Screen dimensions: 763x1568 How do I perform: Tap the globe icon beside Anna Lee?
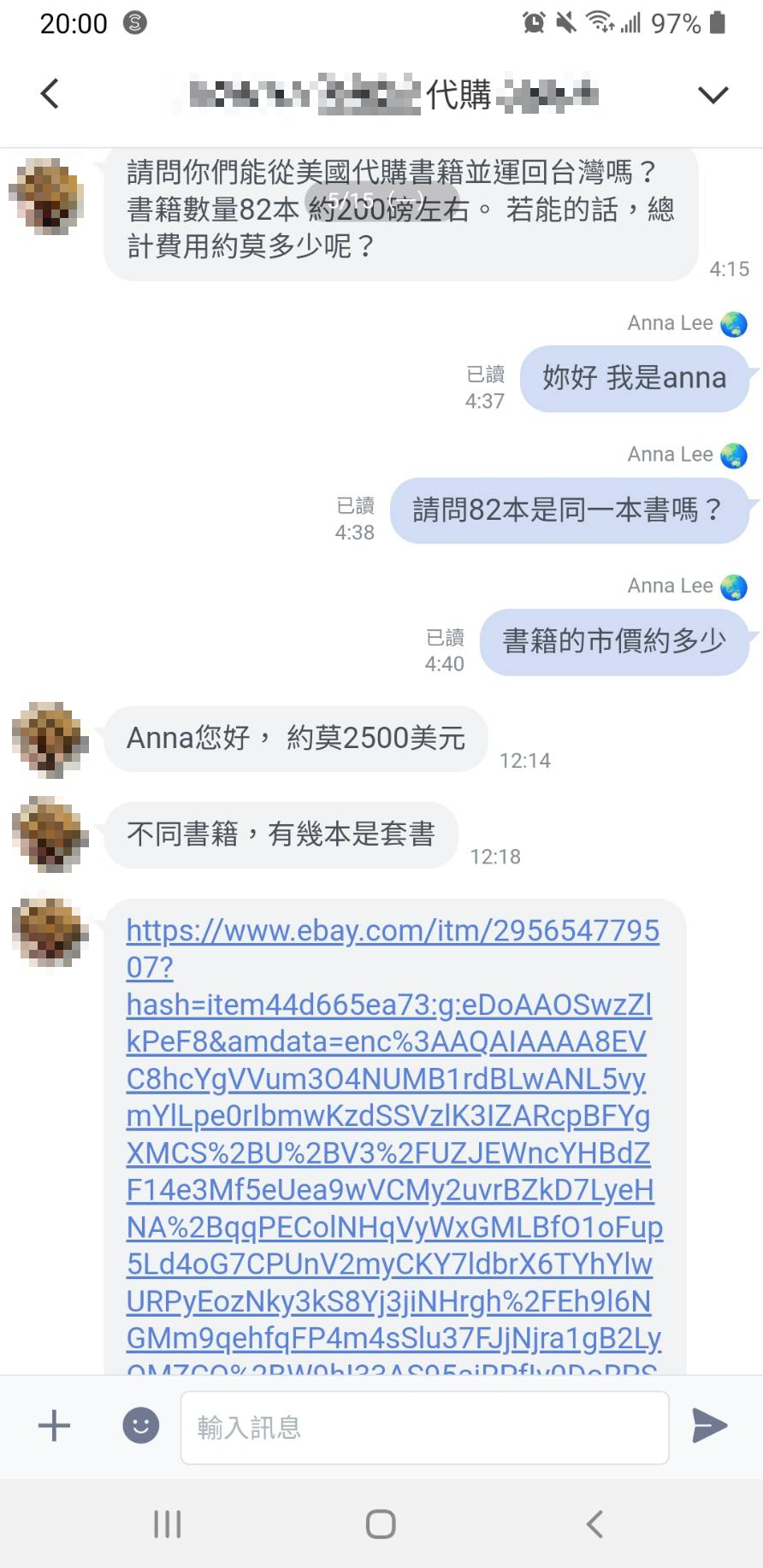(x=736, y=324)
